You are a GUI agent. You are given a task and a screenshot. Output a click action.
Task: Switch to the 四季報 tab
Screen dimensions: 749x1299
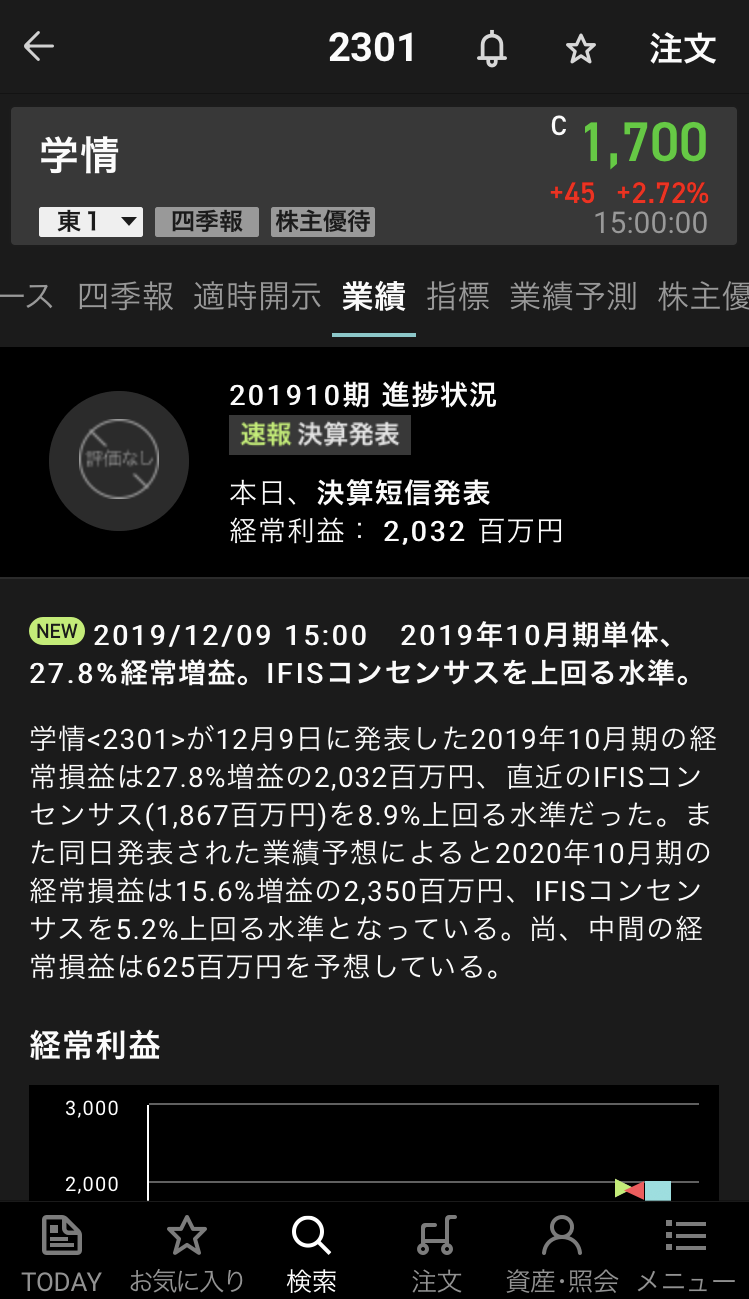click(126, 297)
